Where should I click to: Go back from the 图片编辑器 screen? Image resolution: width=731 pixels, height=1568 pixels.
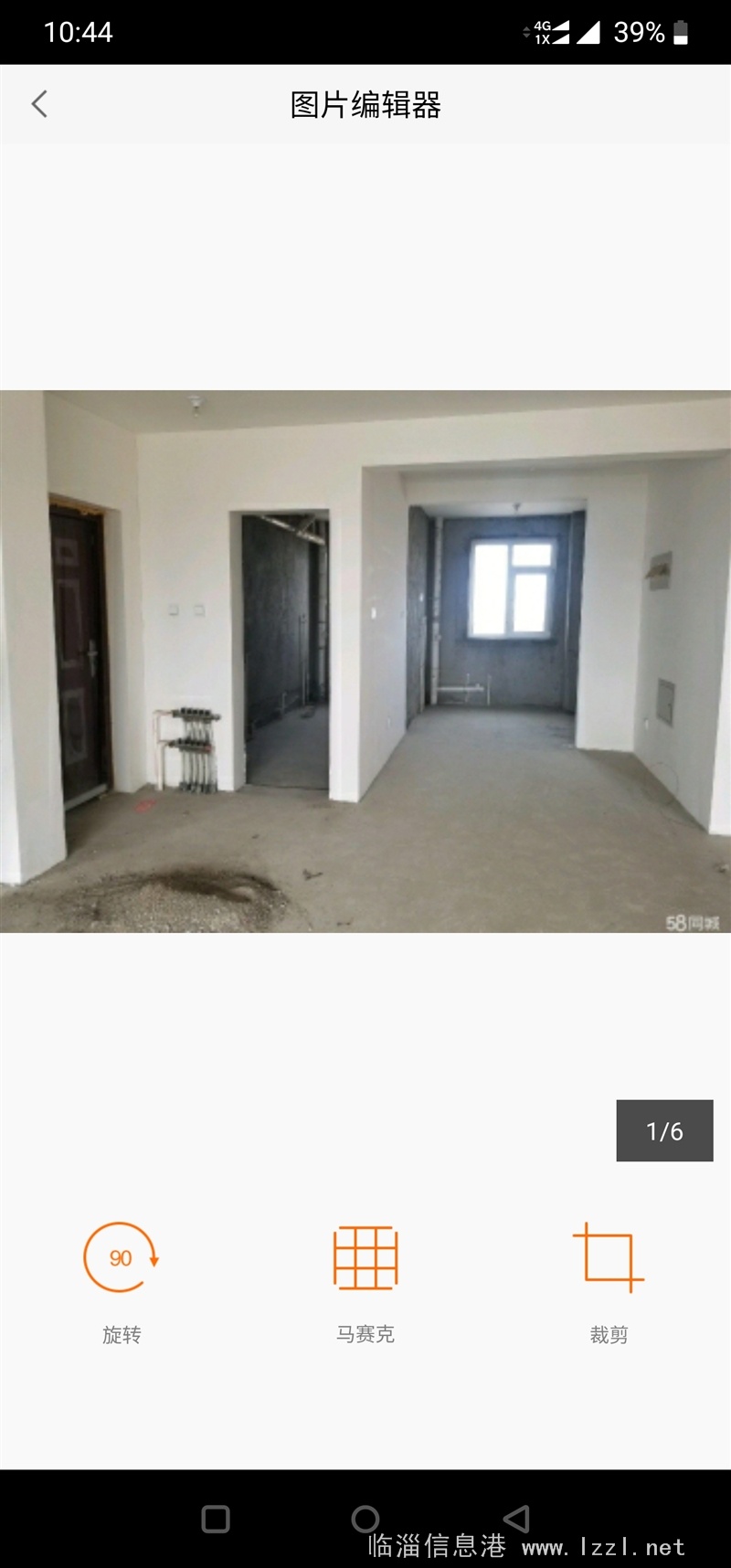coord(39,104)
